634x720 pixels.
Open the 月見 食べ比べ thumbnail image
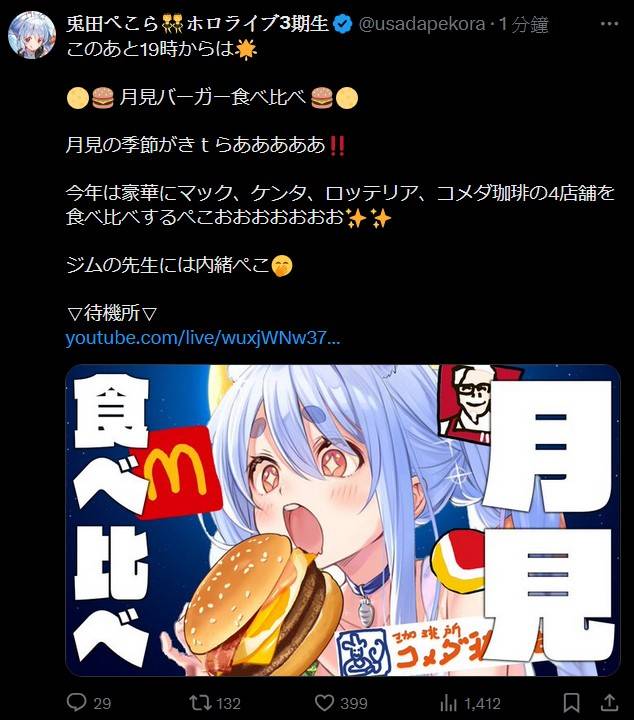pyautogui.click(x=342, y=520)
